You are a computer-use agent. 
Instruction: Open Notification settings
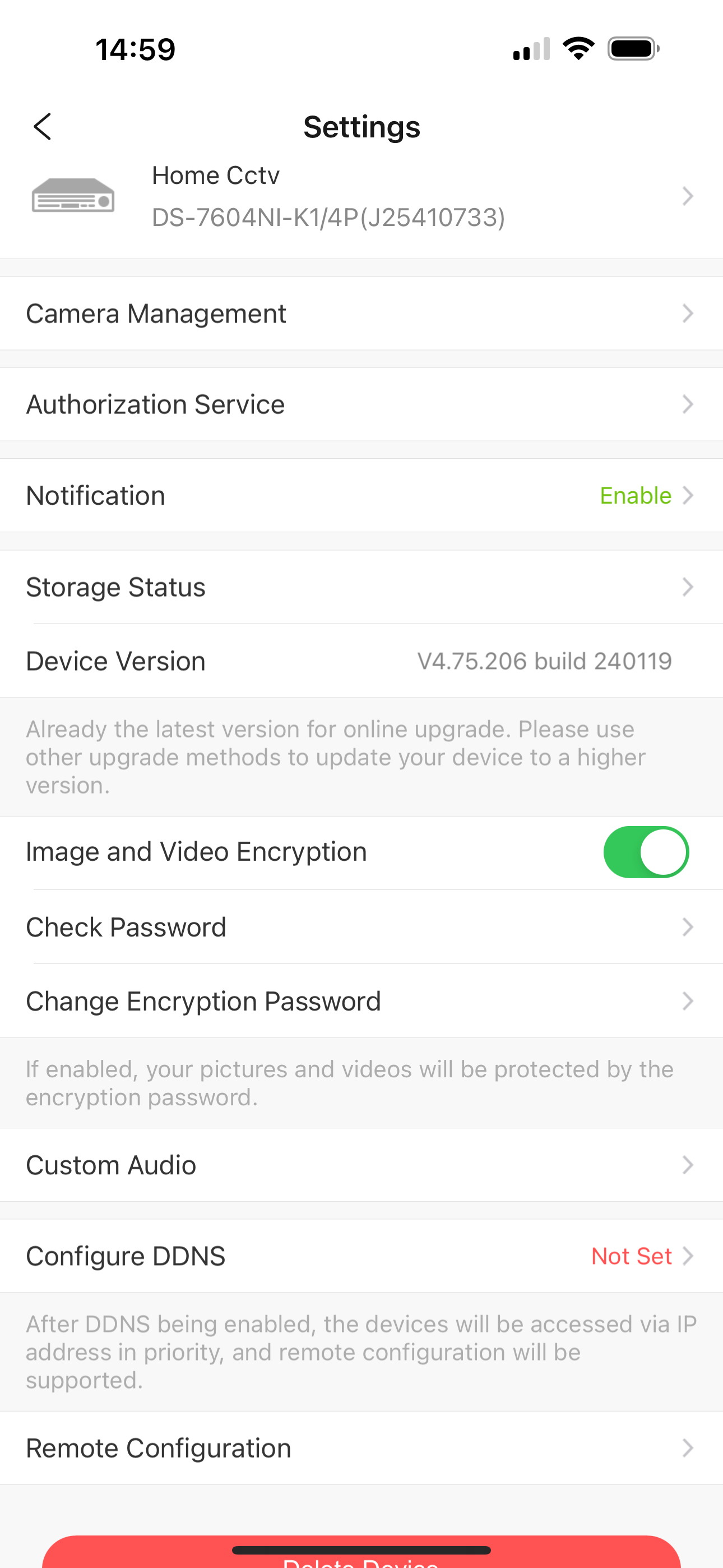[361, 496]
